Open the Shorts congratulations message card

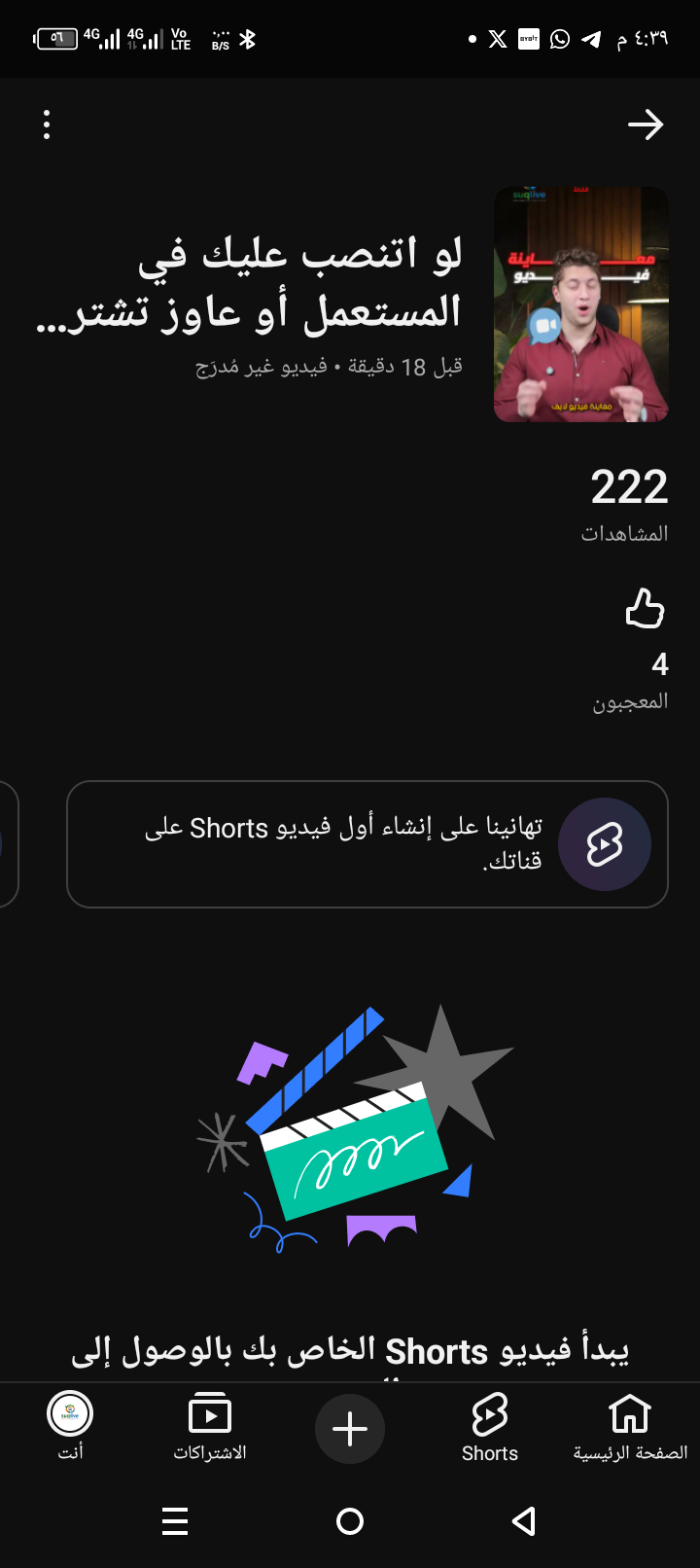point(367,844)
